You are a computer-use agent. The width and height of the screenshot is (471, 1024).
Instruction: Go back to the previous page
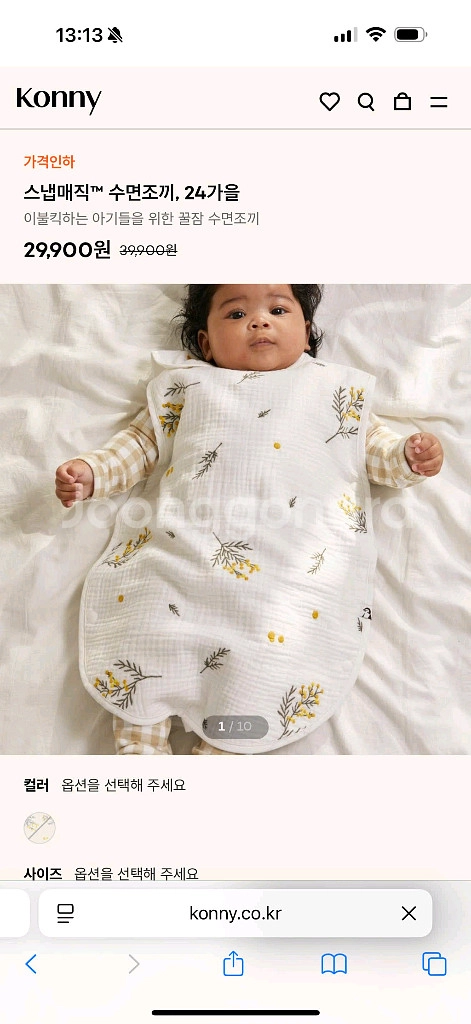[31, 964]
